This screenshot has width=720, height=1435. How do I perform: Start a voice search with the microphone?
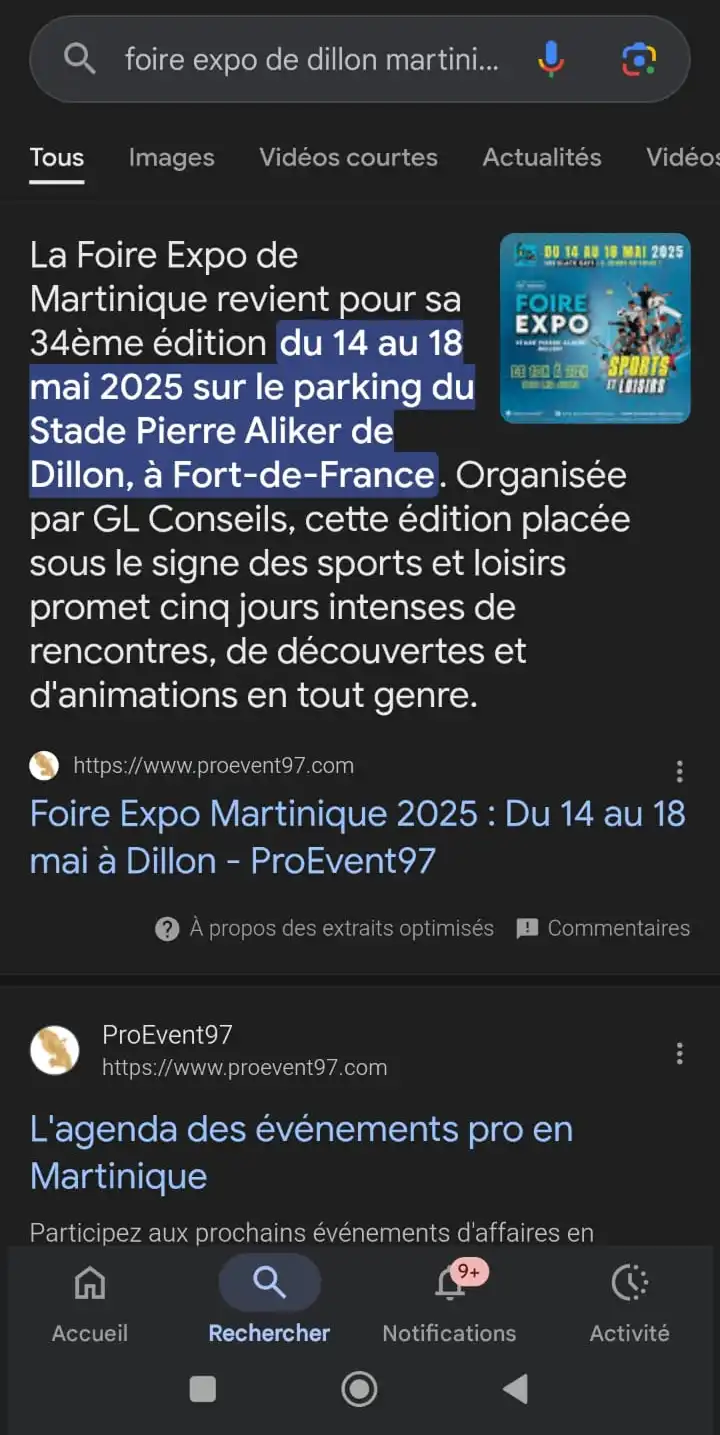tap(550, 60)
